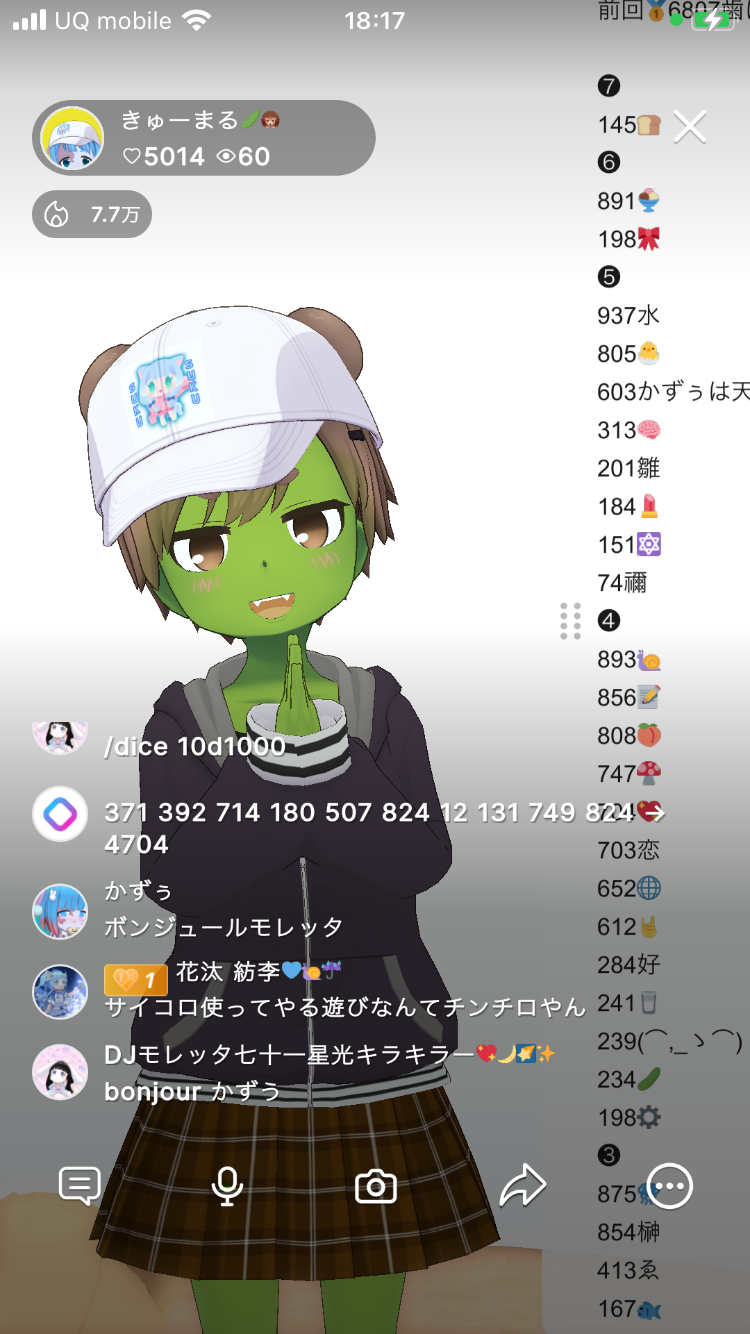Share this live stream
This screenshot has height=1334, width=750.
click(x=522, y=1187)
